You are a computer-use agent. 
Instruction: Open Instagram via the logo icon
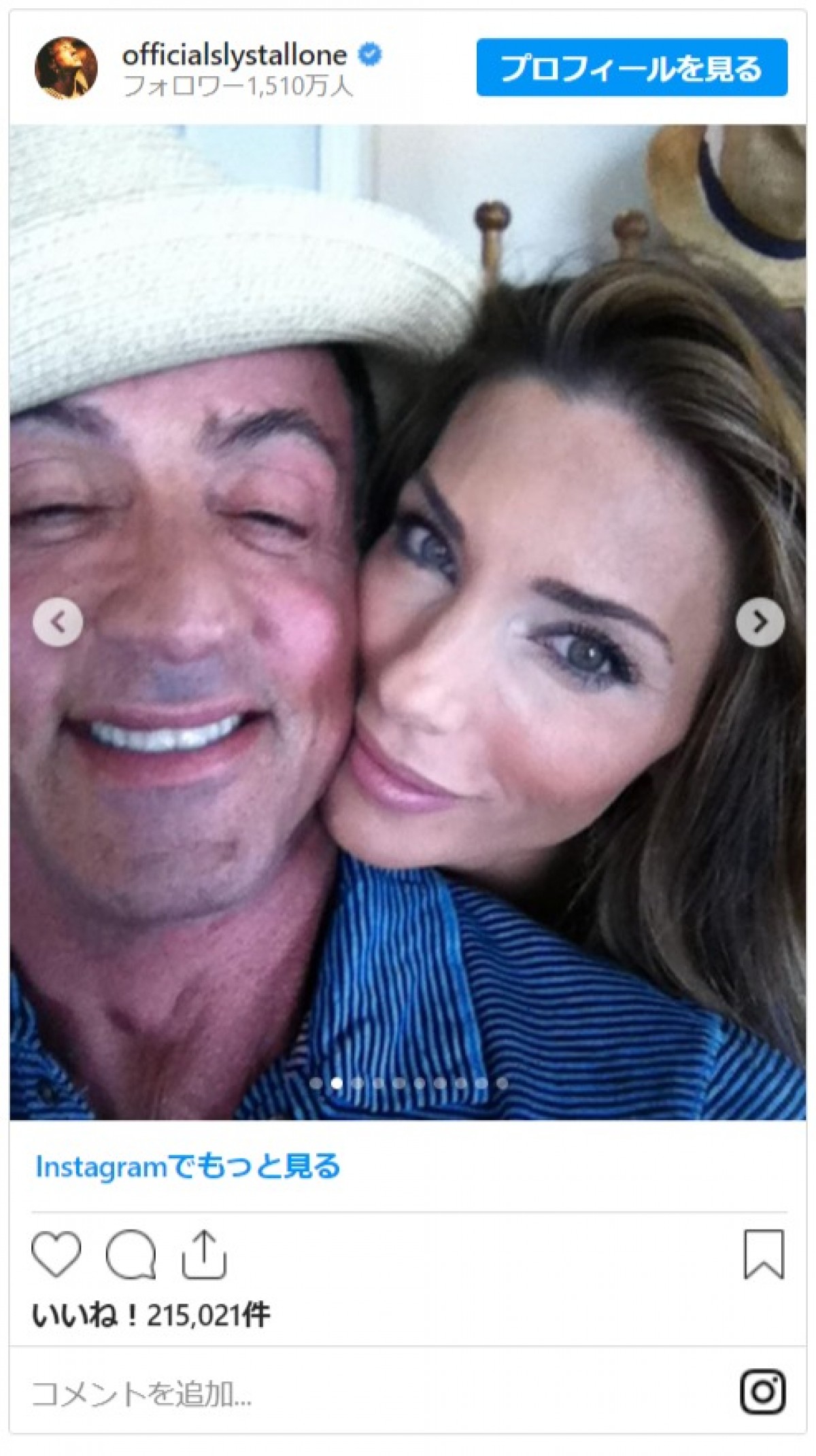pyautogui.click(x=763, y=1393)
